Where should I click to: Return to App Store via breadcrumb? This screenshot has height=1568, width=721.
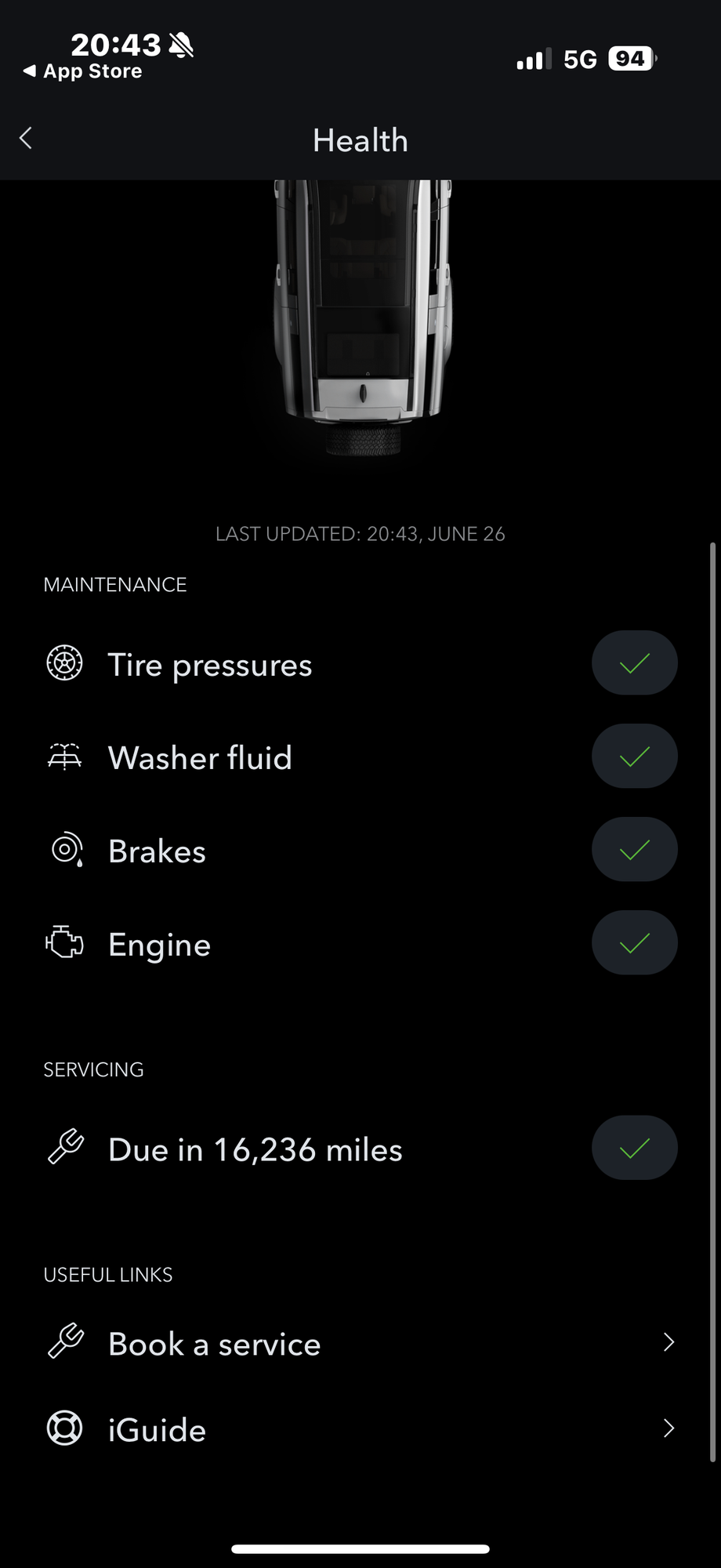pyautogui.click(x=82, y=71)
